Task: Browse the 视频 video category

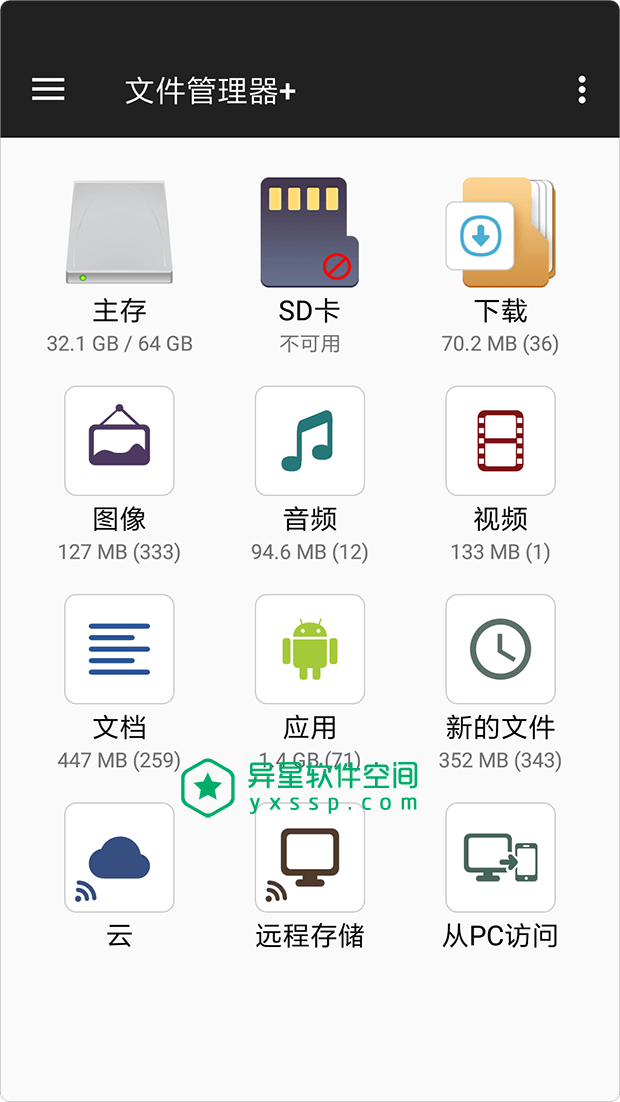Action: tap(500, 441)
